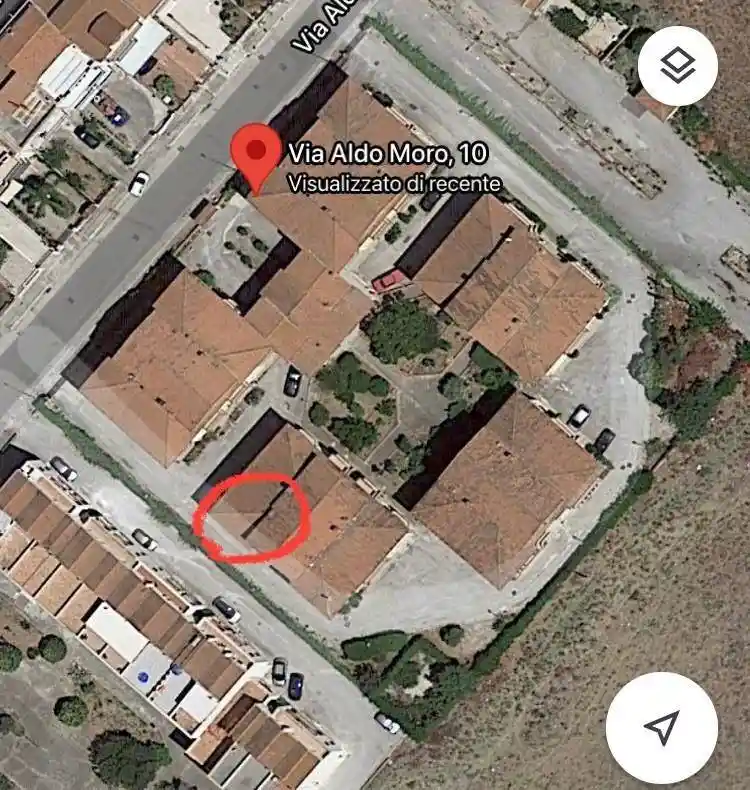Click the Visualizzato di recente text
Screen dimensions: 750x790
(x=394, y=183)
